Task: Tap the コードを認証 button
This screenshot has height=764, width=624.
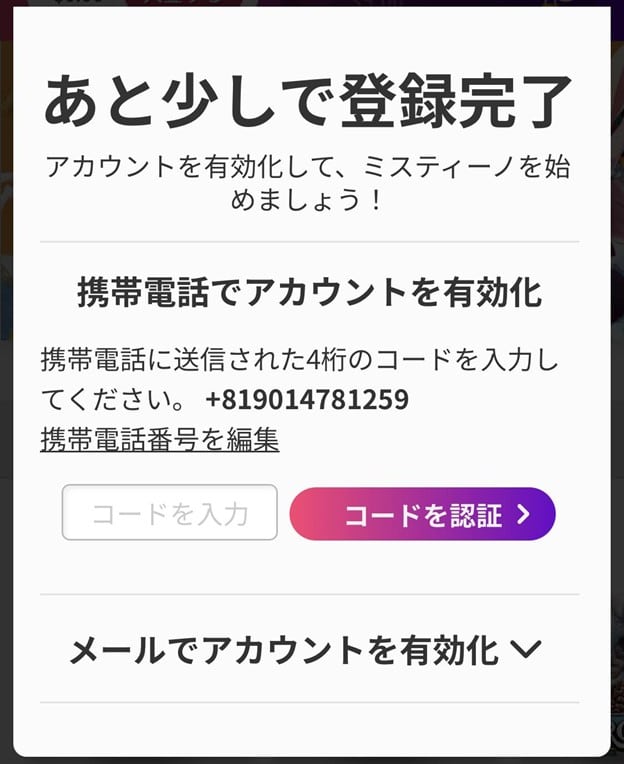Action: tap(422, 514)
